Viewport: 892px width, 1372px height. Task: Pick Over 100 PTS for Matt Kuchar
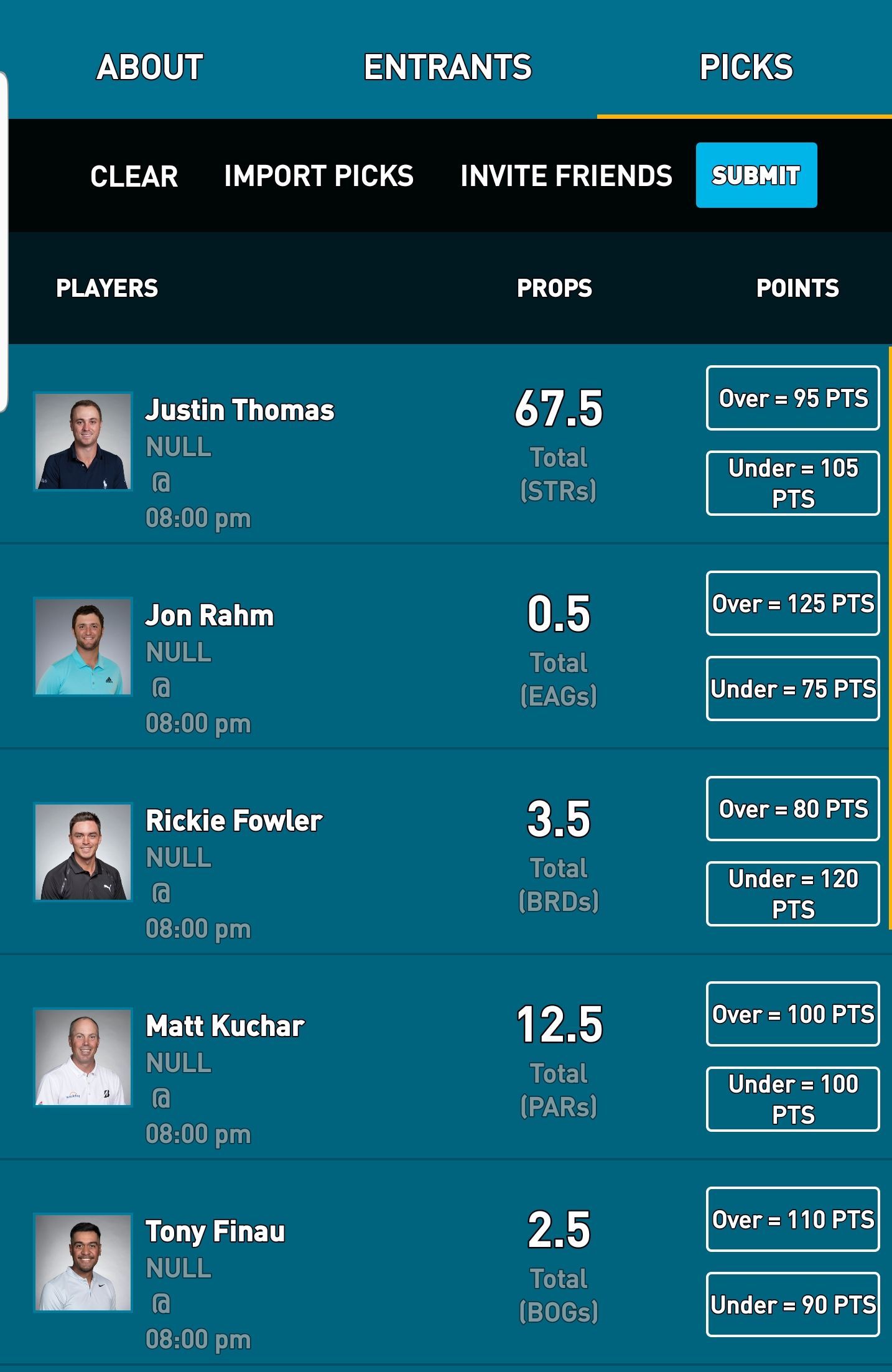point(792,1014)
